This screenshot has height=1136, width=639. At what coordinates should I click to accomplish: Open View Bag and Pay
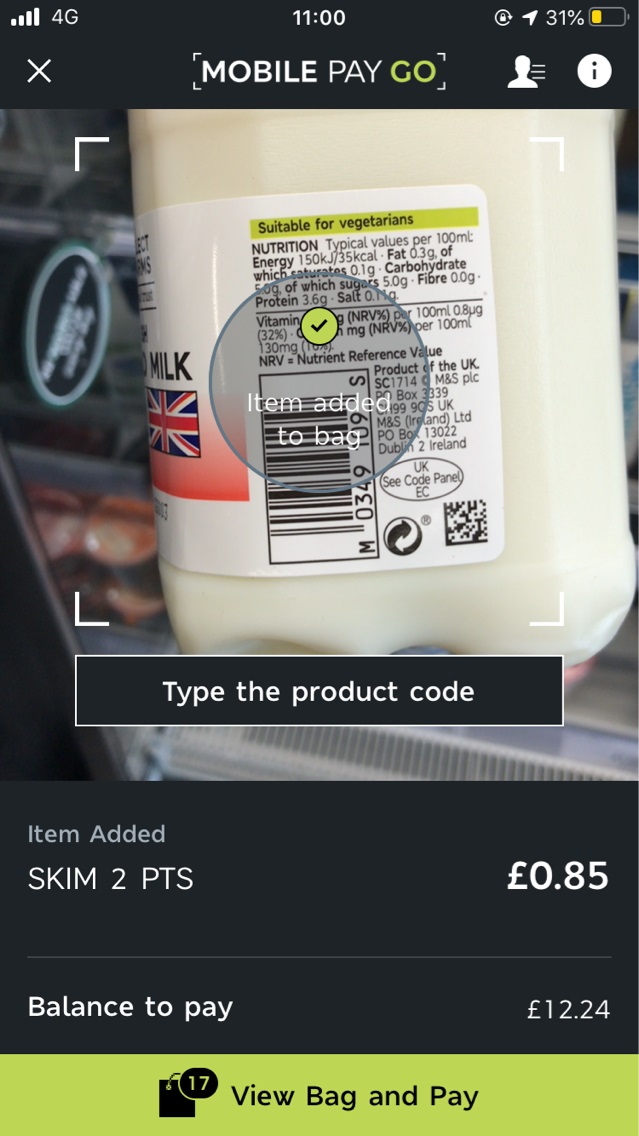click(319, 1095)
